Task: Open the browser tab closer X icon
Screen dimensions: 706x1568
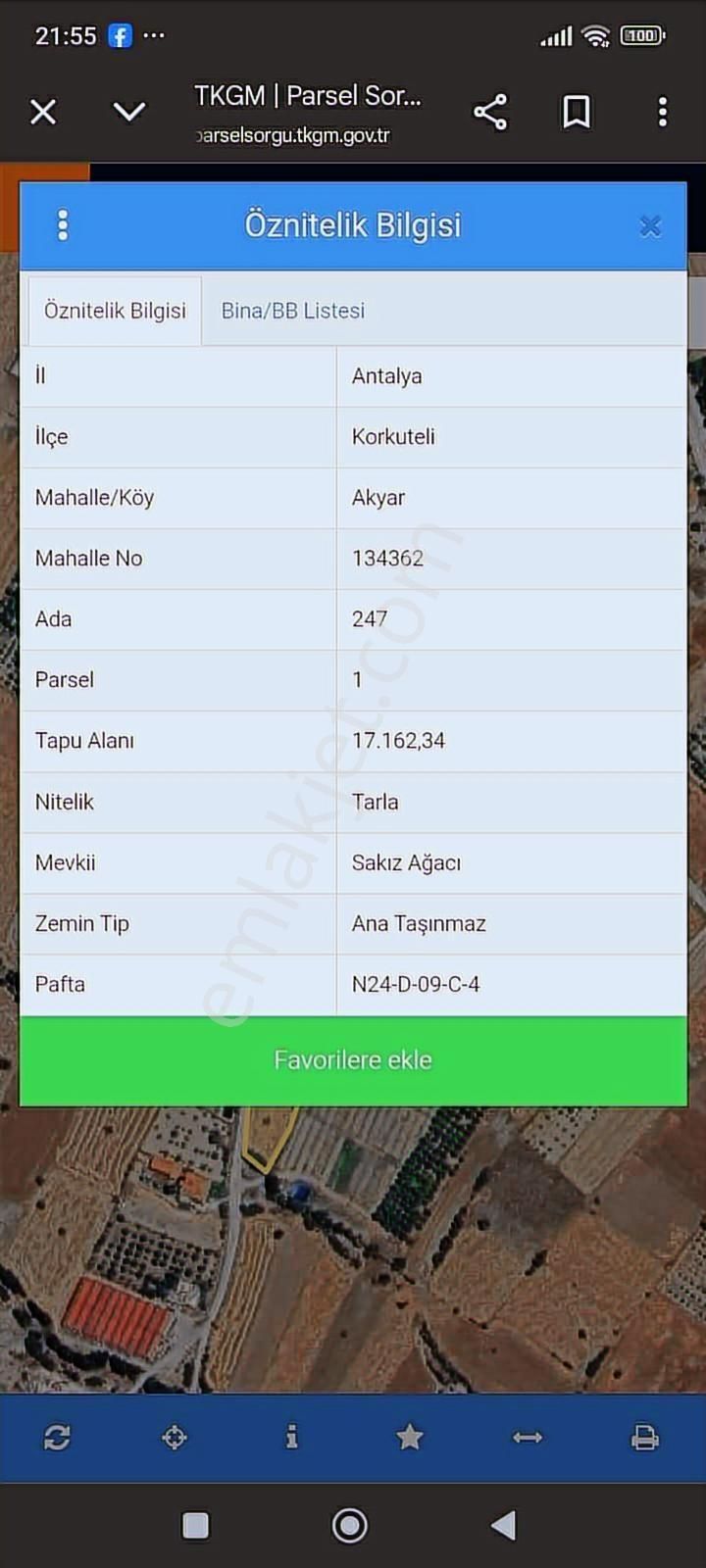Action: coord(43,112)
